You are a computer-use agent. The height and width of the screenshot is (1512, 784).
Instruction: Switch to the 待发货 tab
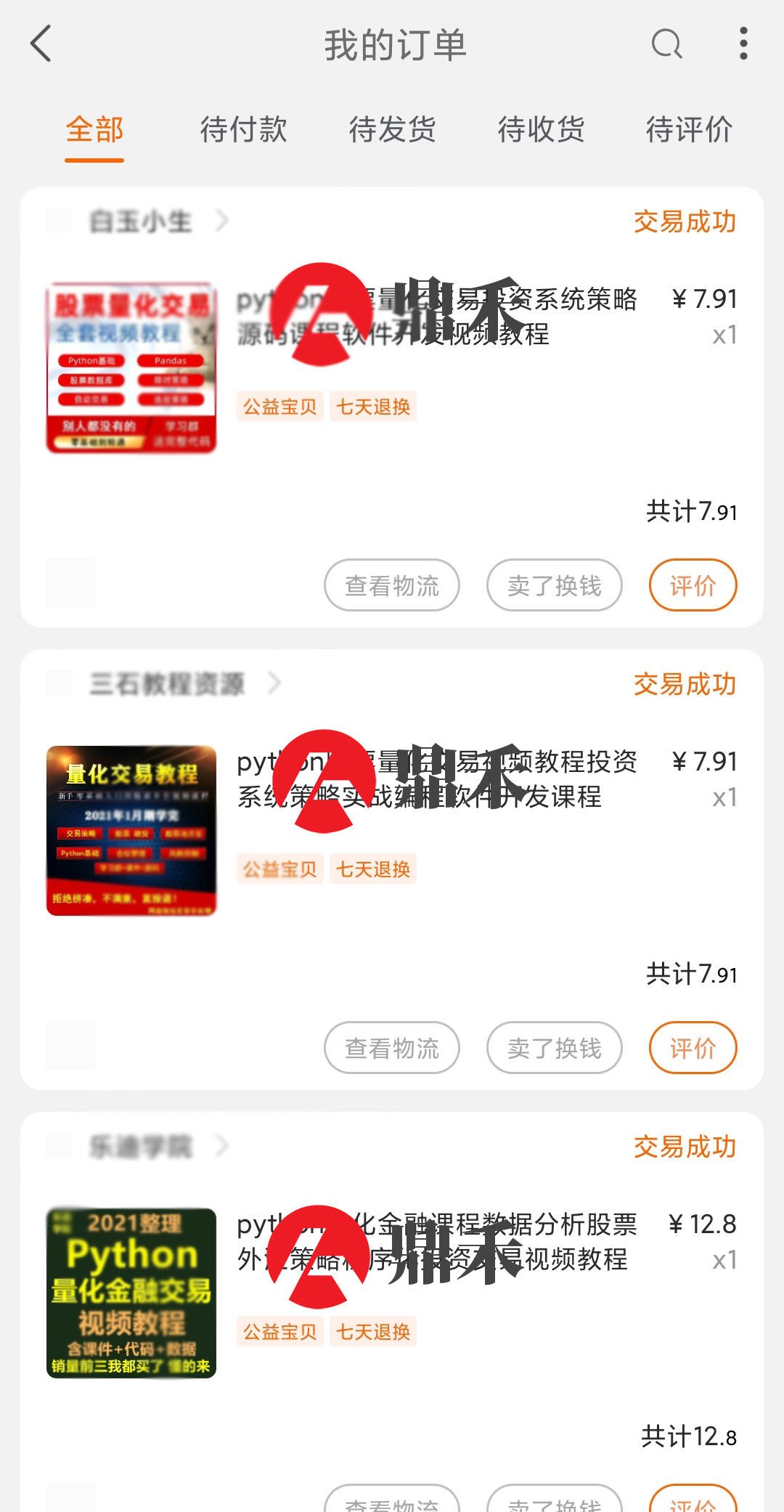[392, 129]
